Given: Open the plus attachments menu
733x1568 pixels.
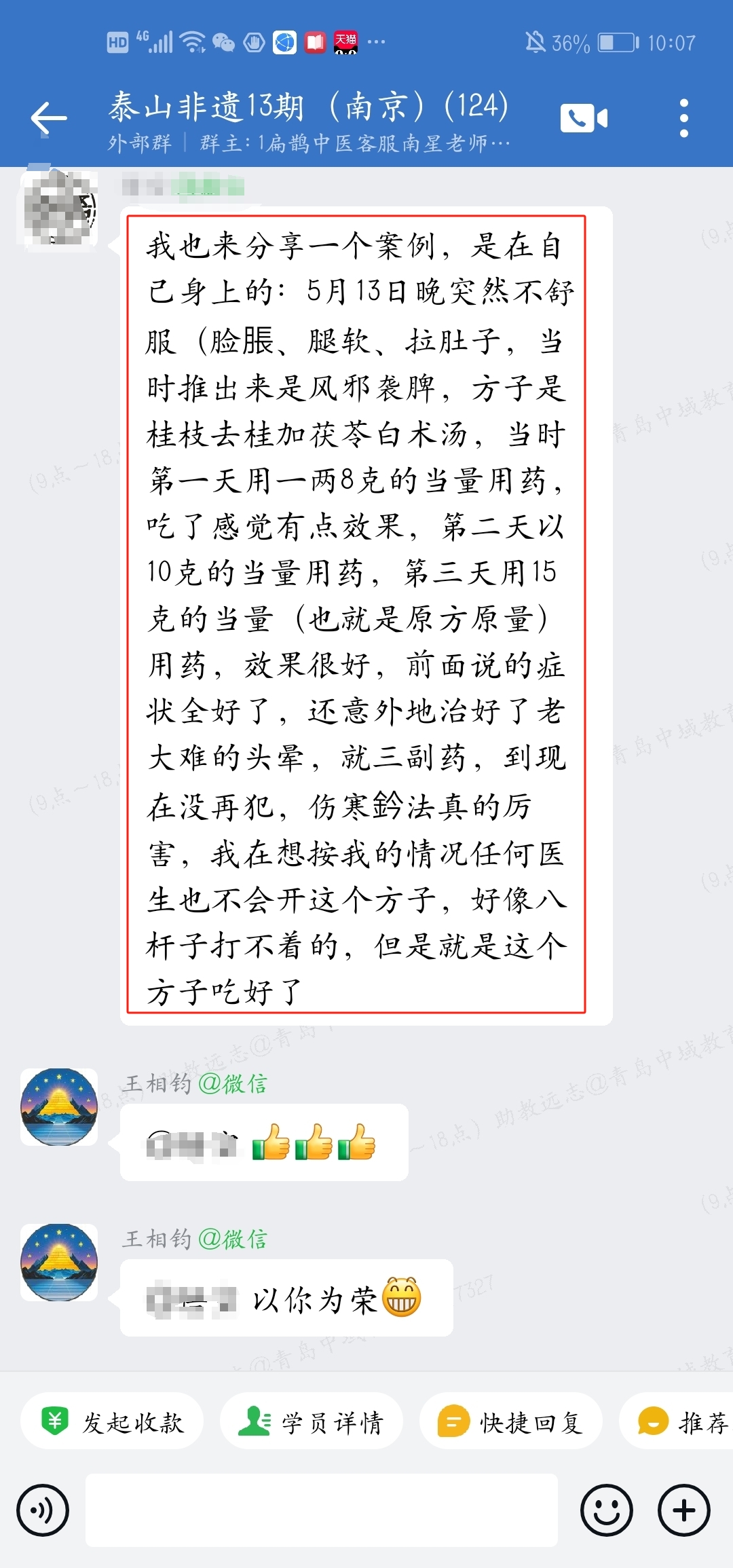Looking at the screenshot, I should tap(683, 1510).
